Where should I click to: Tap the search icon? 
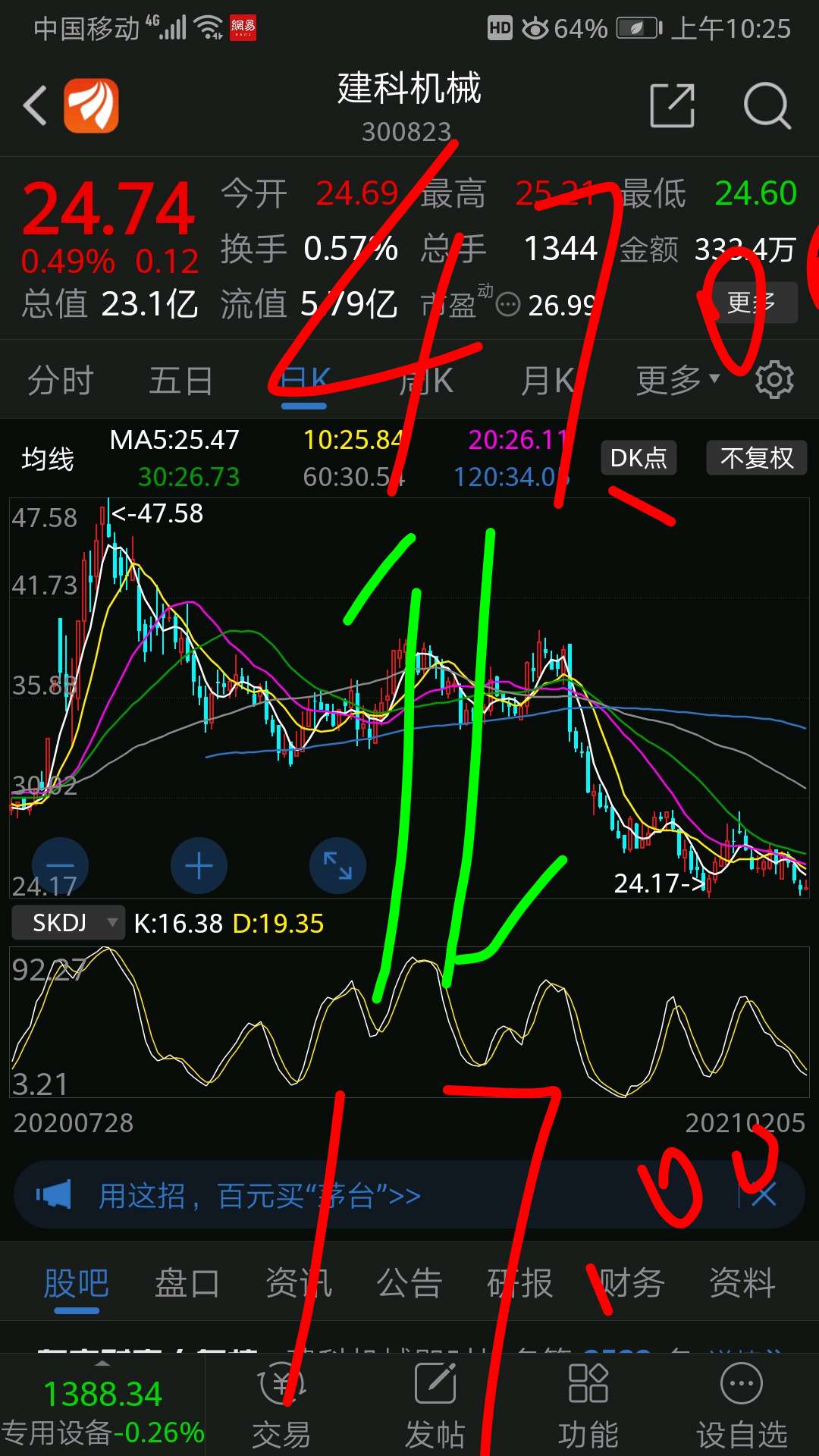[768, 106]
